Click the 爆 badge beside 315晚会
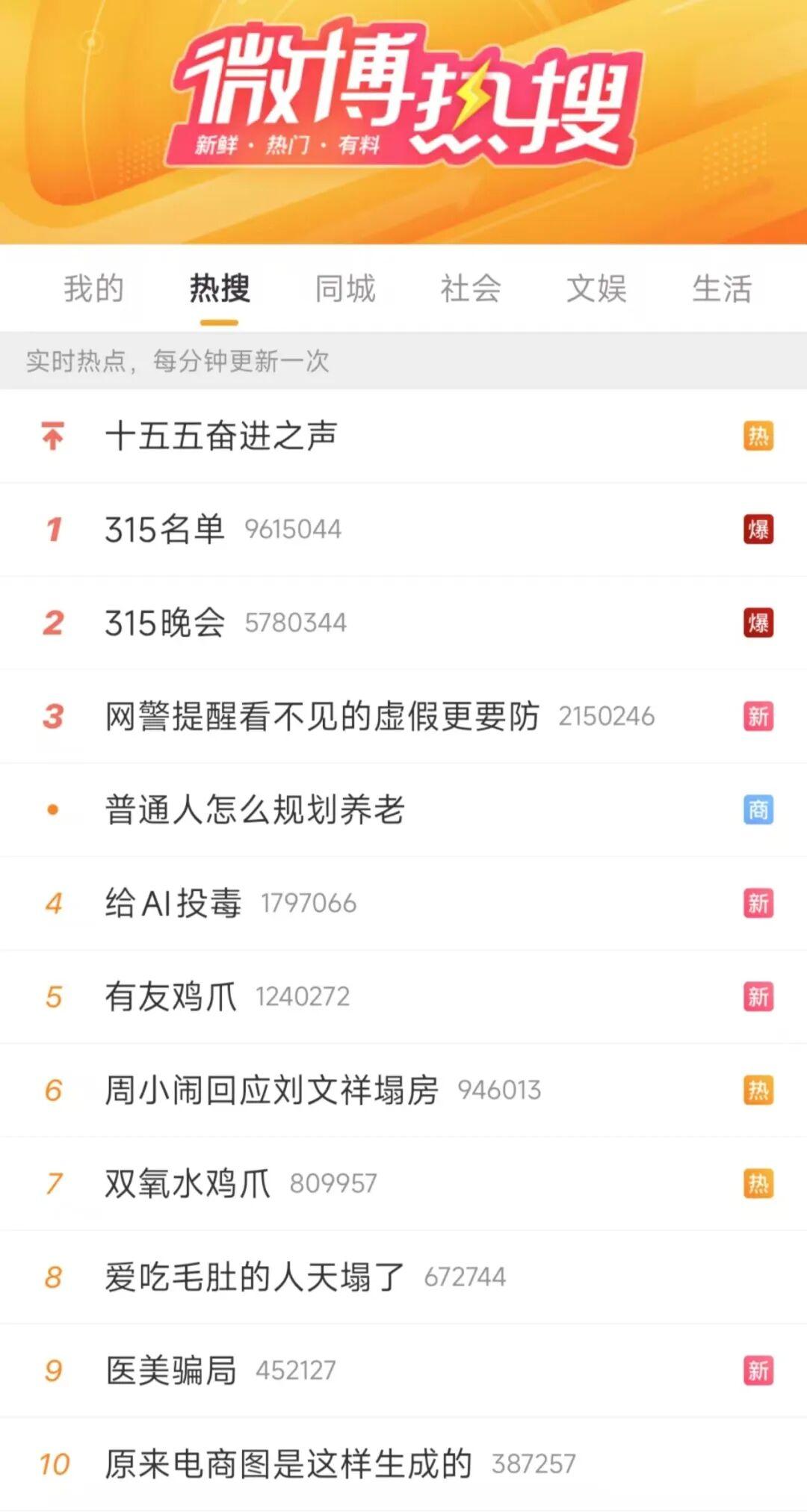 tap(758, 623)
